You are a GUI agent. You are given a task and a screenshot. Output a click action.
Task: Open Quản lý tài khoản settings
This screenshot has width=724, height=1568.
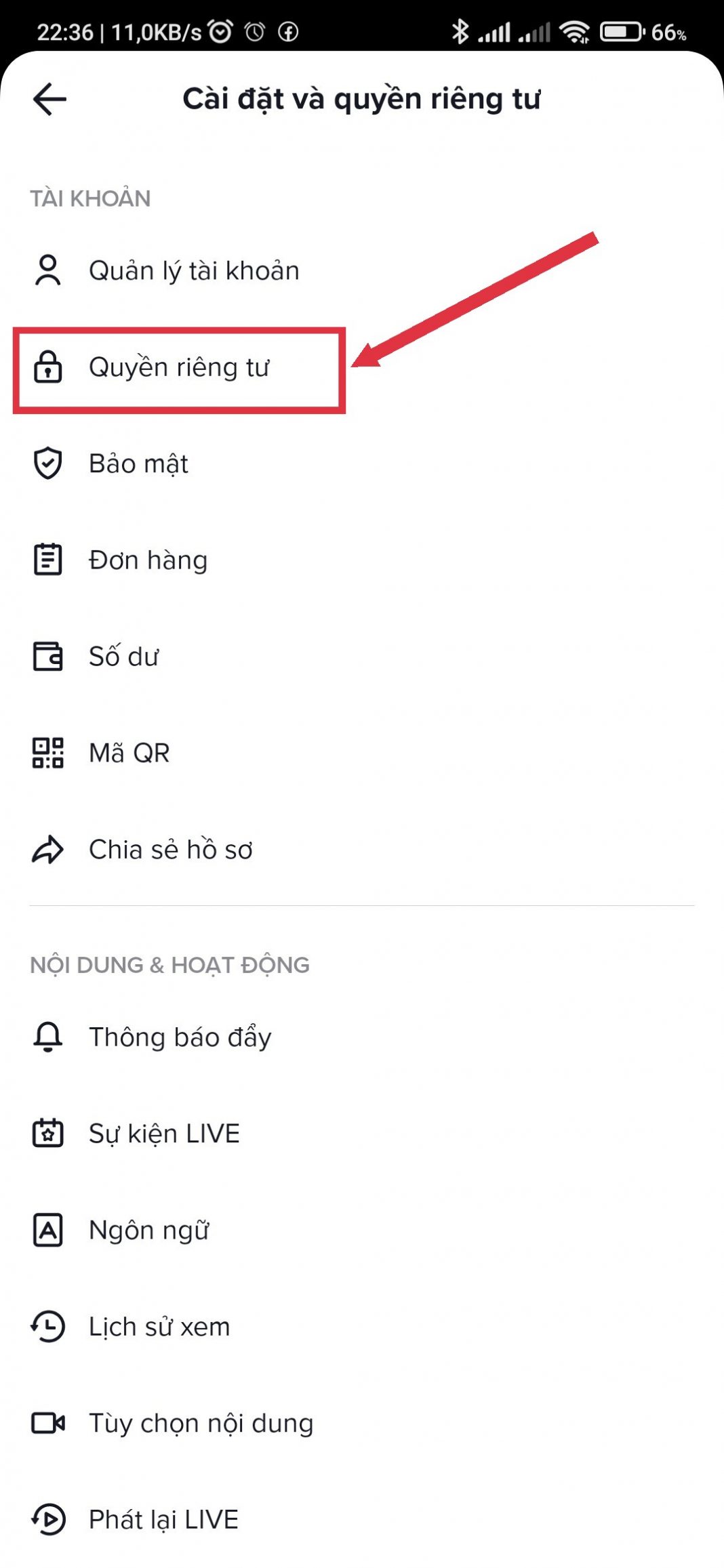[194, 270]
